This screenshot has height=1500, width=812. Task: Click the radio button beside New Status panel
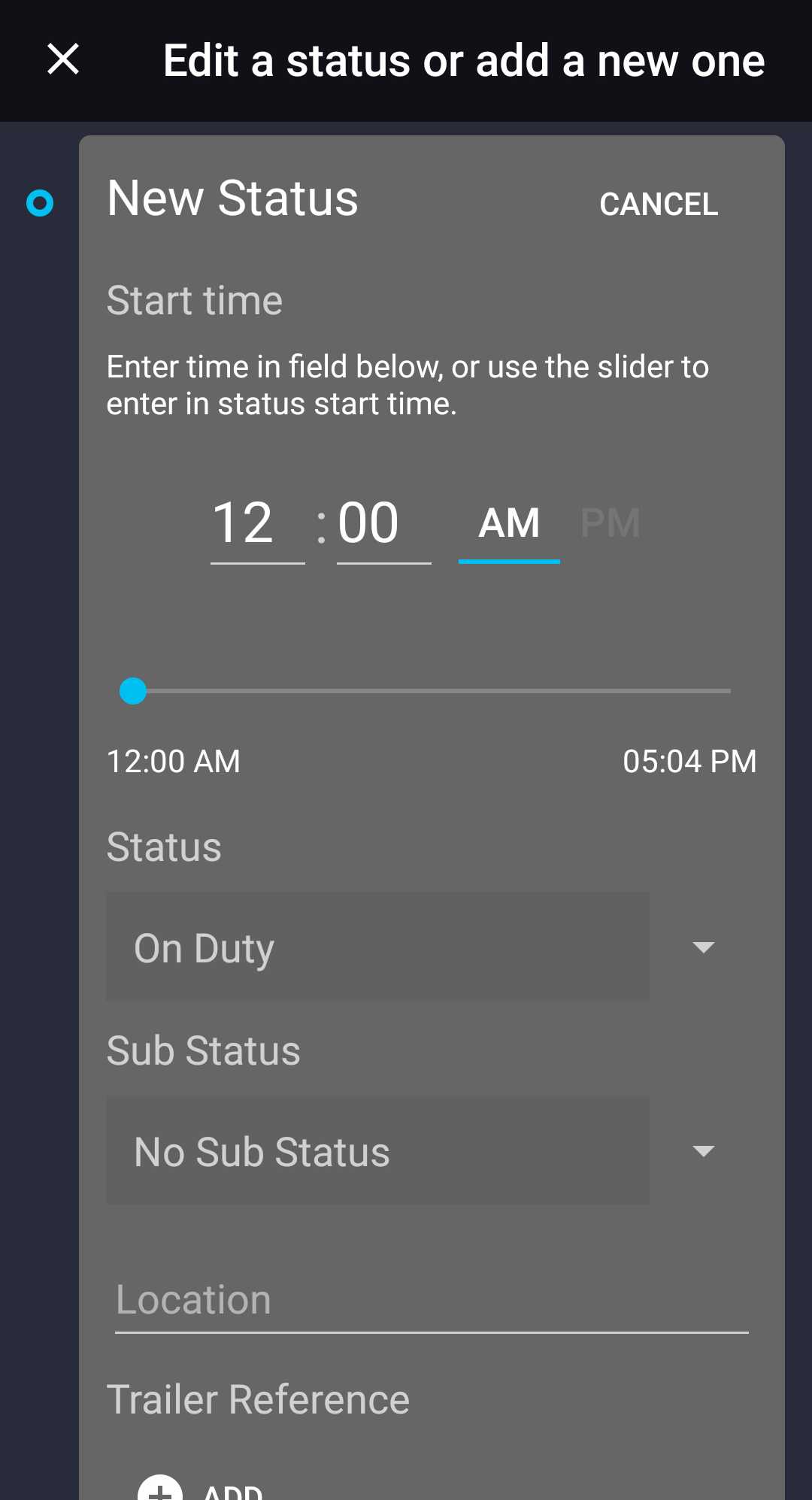click(x=39, y=202)
